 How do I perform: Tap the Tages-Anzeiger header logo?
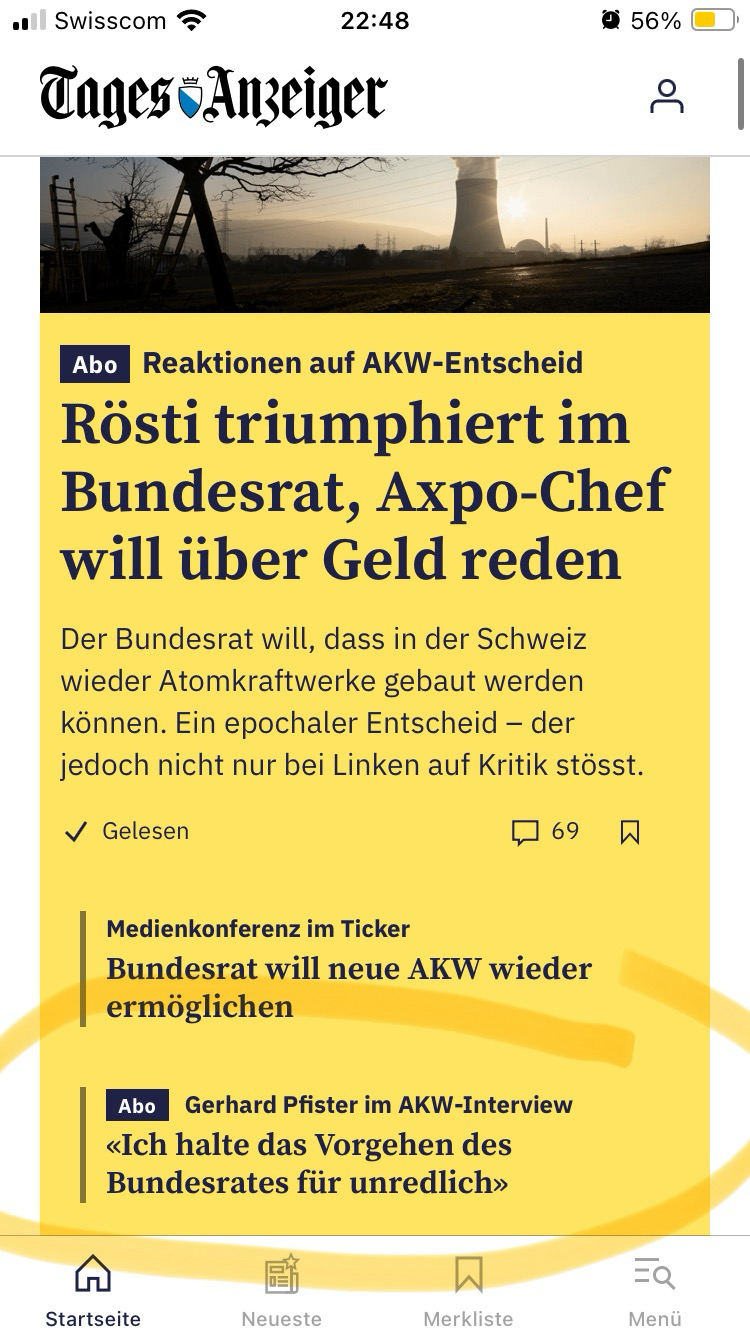coord(213,97)
